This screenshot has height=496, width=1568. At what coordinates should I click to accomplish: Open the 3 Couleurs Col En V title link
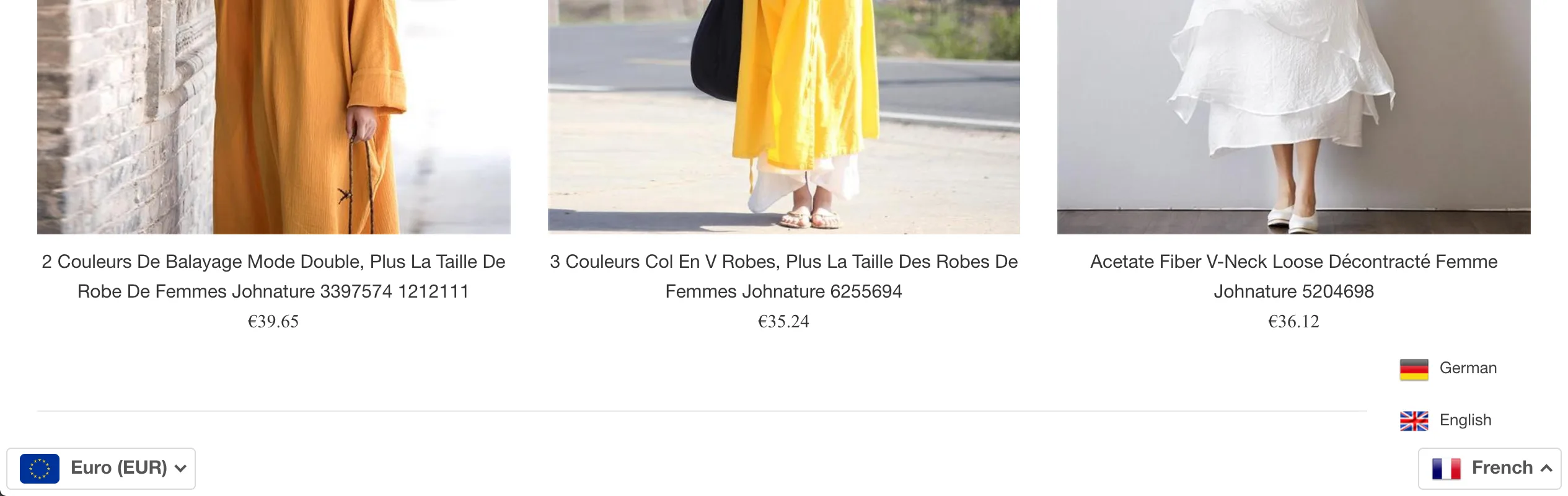point(783,276)
